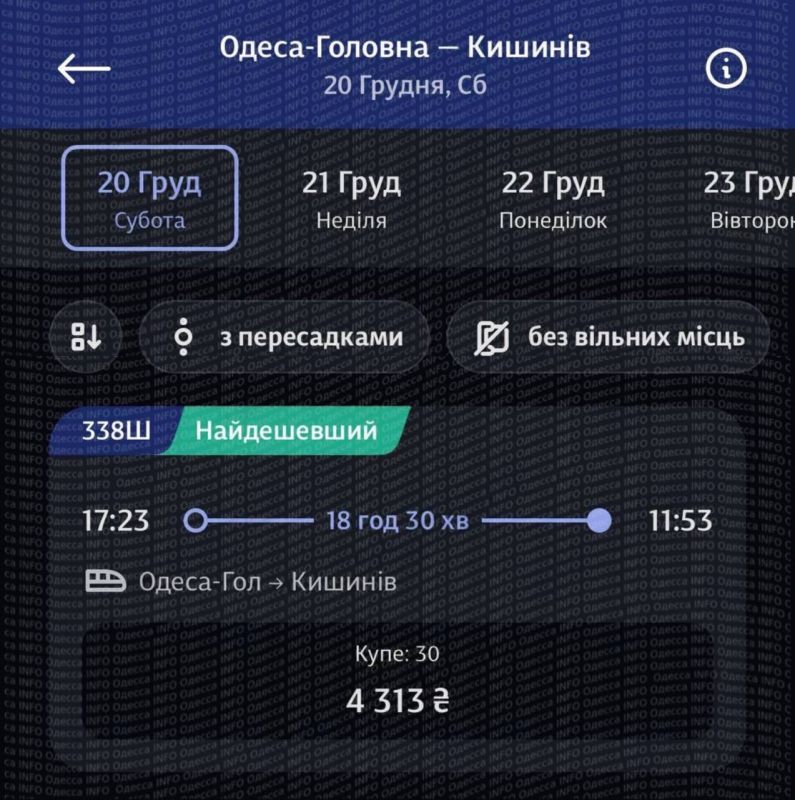Keep 20 Груд Субота selected
Screen dimensions: 795x800
148,198
